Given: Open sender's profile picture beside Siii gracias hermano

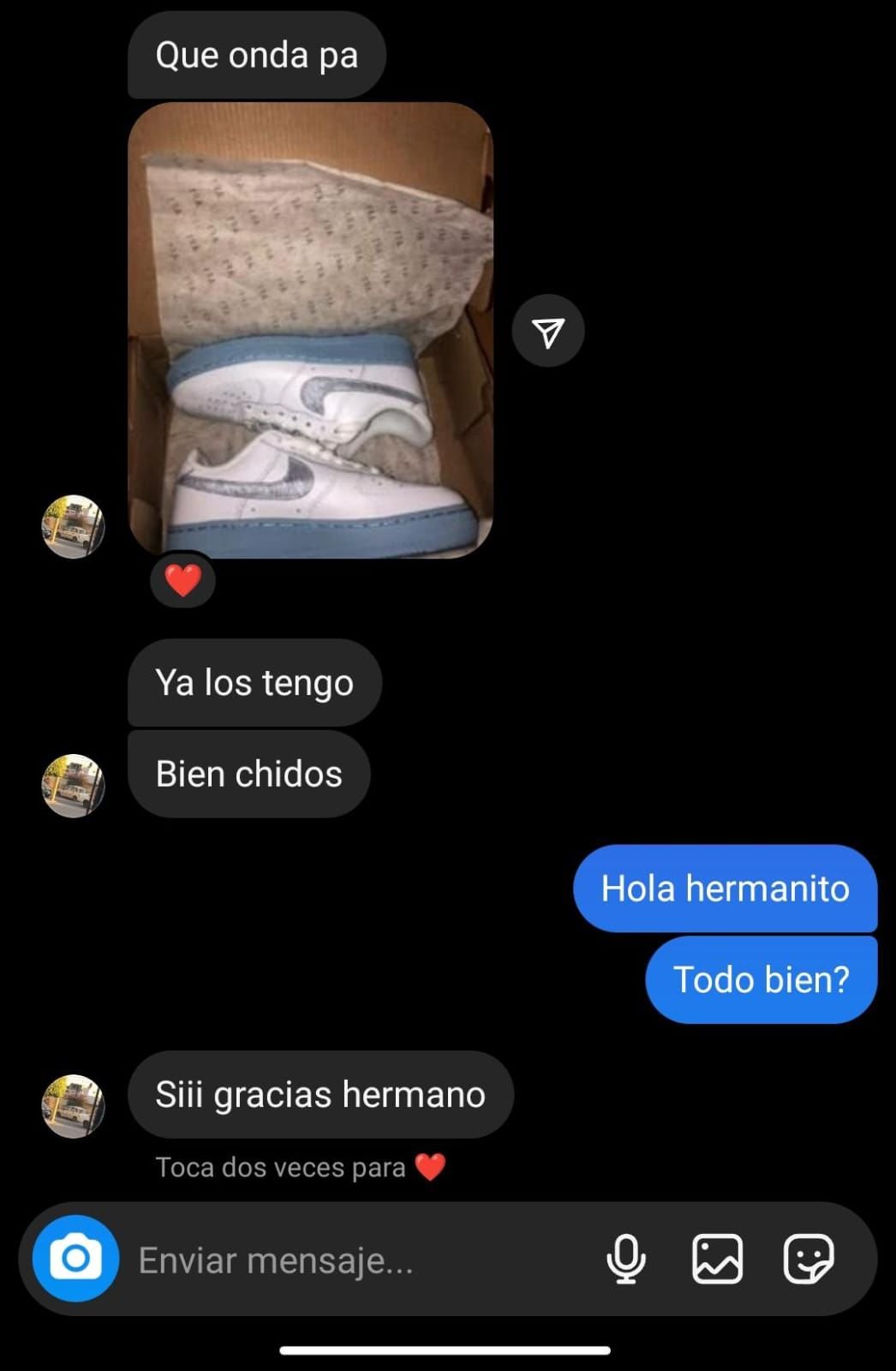Looking at the screenshot, I should tap(74, 1106).
